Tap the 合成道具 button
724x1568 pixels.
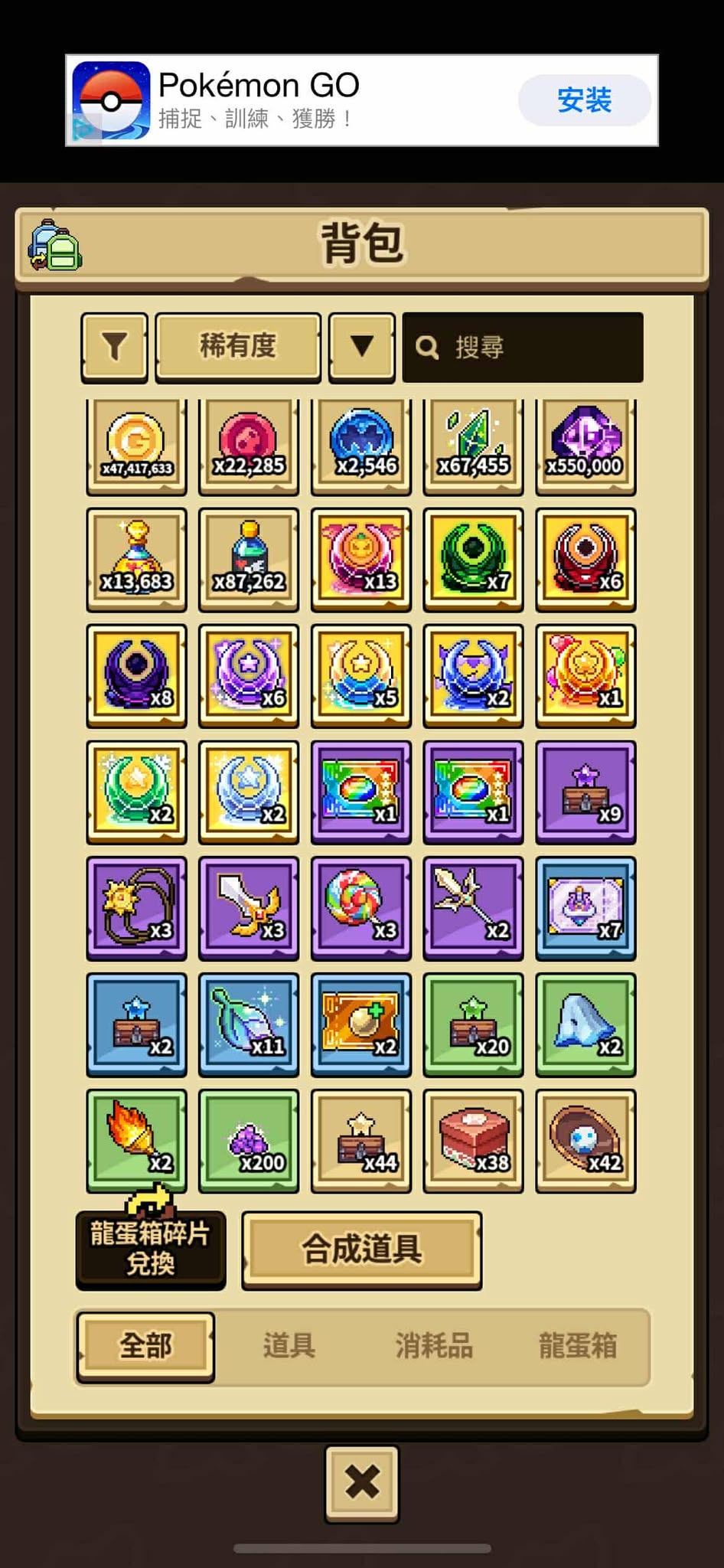coord(361,1249)
